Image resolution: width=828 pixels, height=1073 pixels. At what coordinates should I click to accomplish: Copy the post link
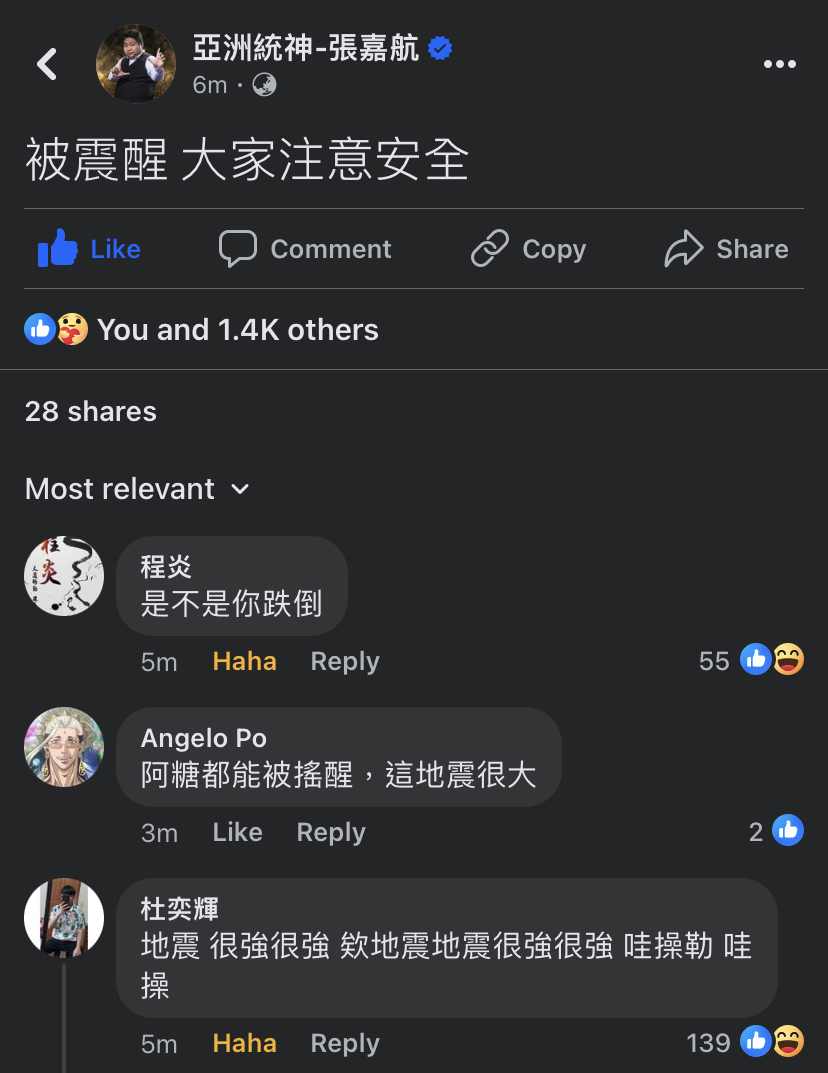[x=529, y=249]
